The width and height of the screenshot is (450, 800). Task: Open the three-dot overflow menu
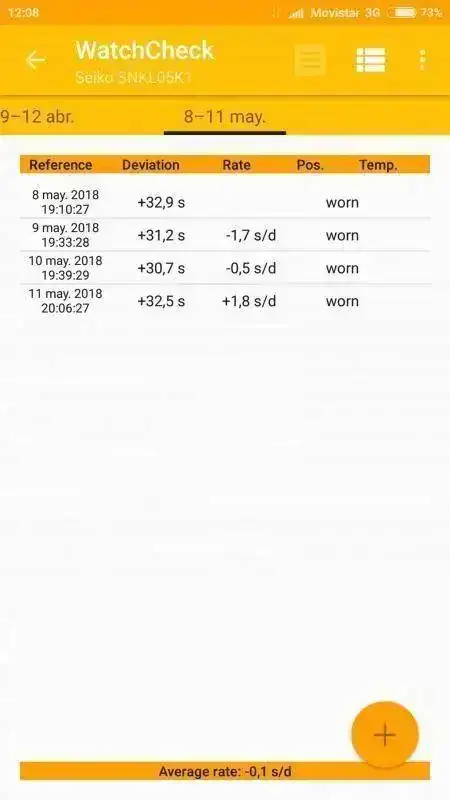pyautogui.click(x=422, y=60)
